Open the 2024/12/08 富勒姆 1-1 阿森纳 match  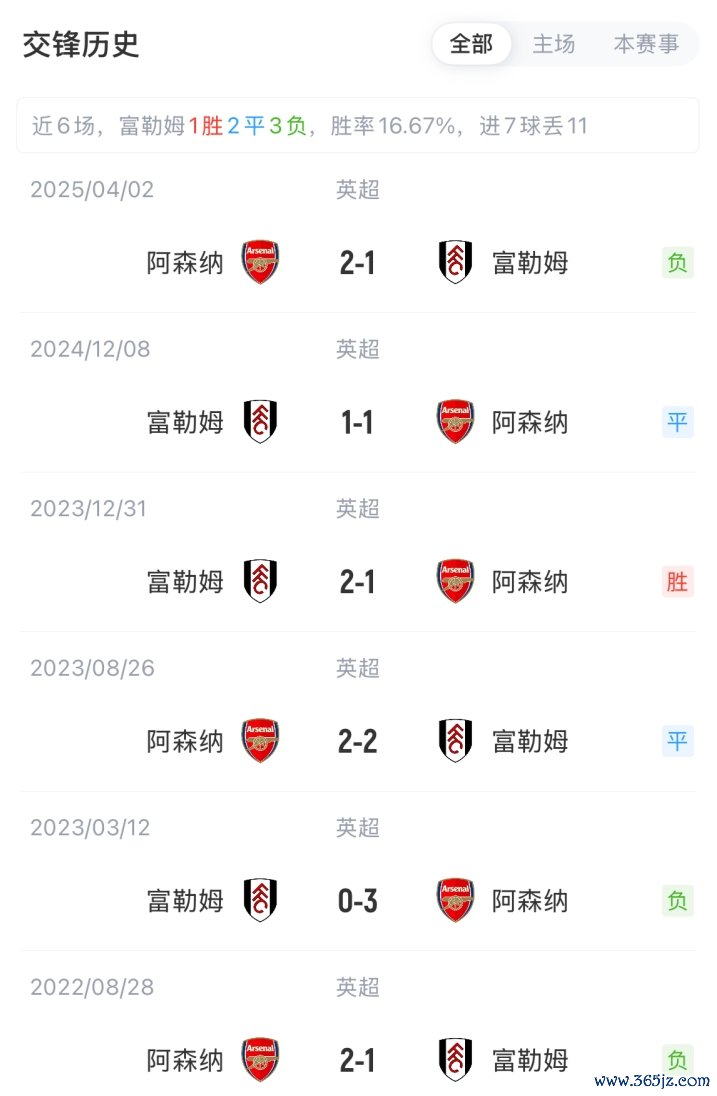click(x=357, y=422)
